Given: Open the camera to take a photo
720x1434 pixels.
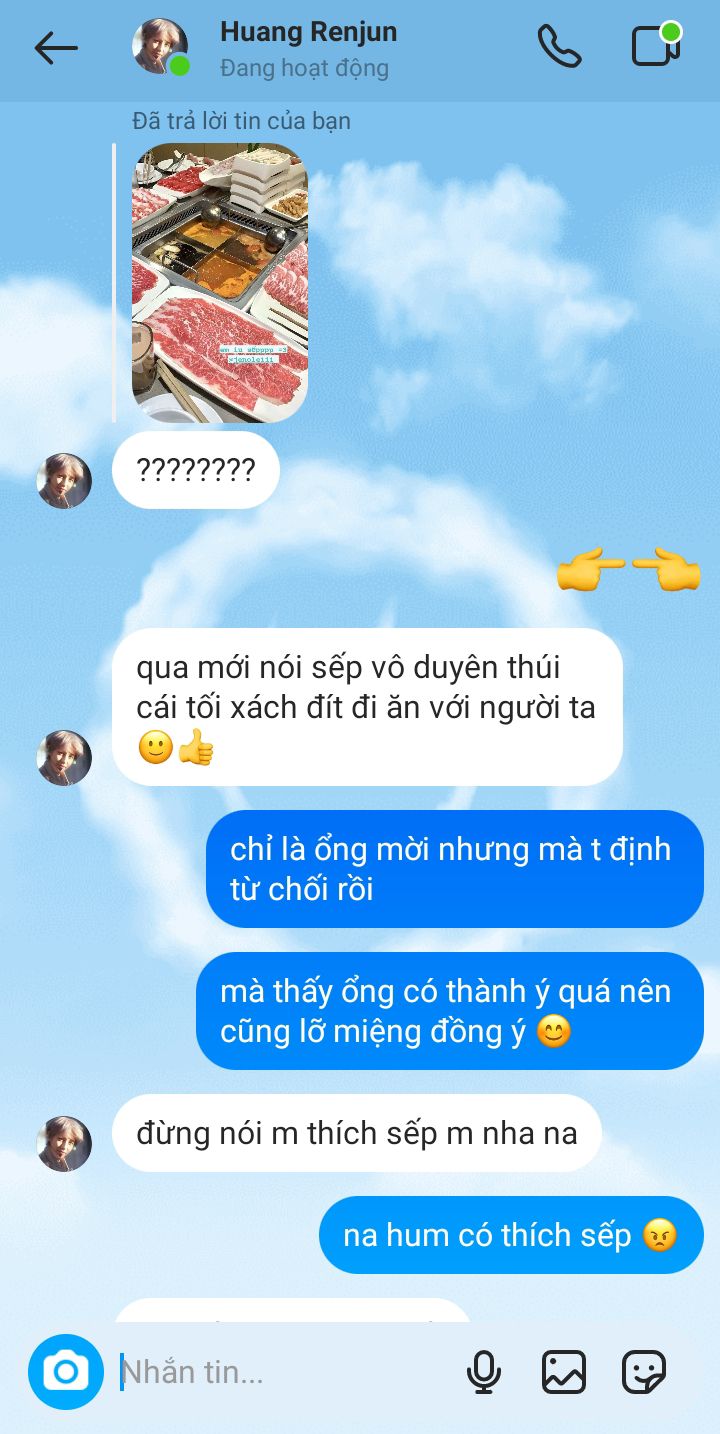Looking at the screenshot, I should (66, 1372).
